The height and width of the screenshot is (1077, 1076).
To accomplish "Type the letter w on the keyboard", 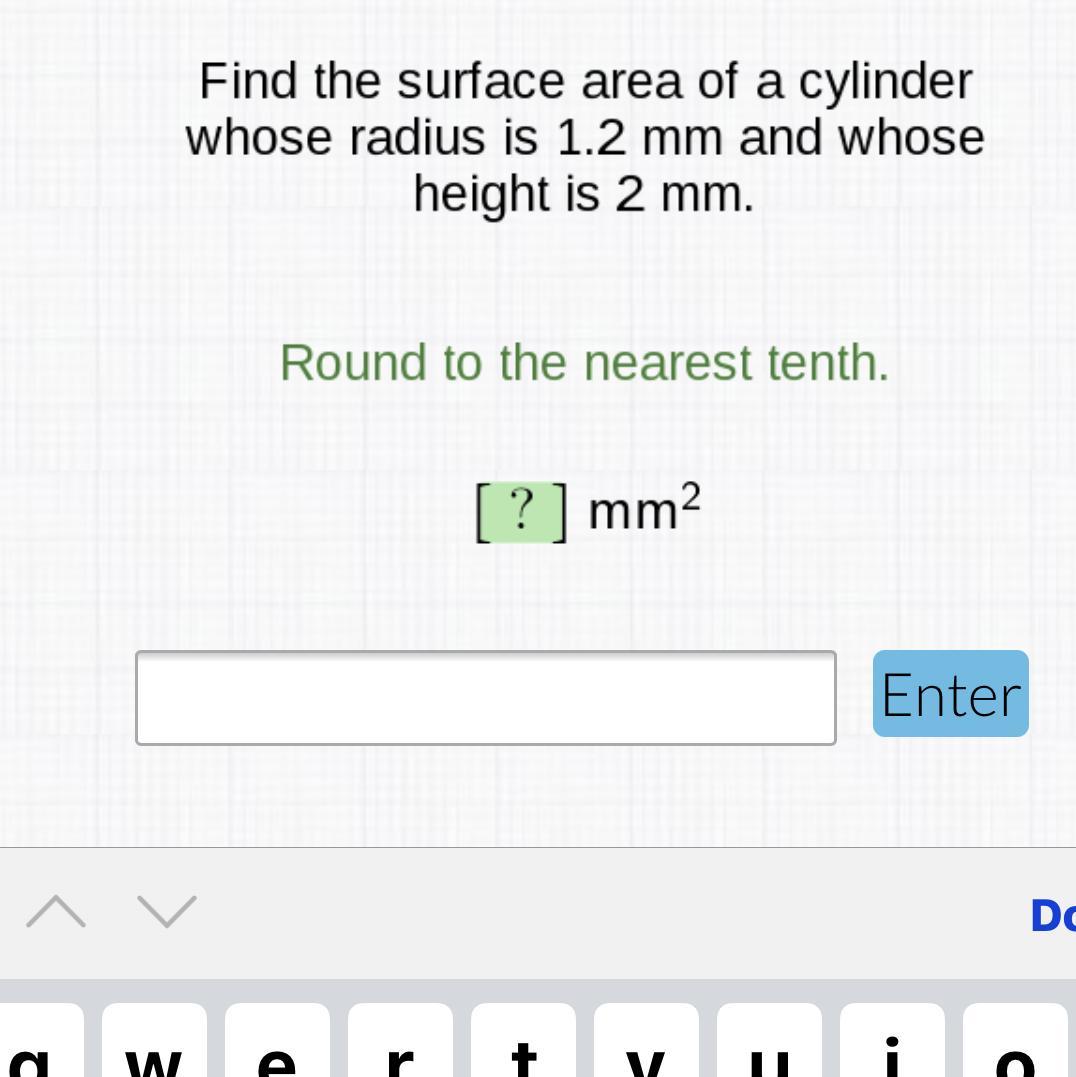I will [x=154, y=1040].
